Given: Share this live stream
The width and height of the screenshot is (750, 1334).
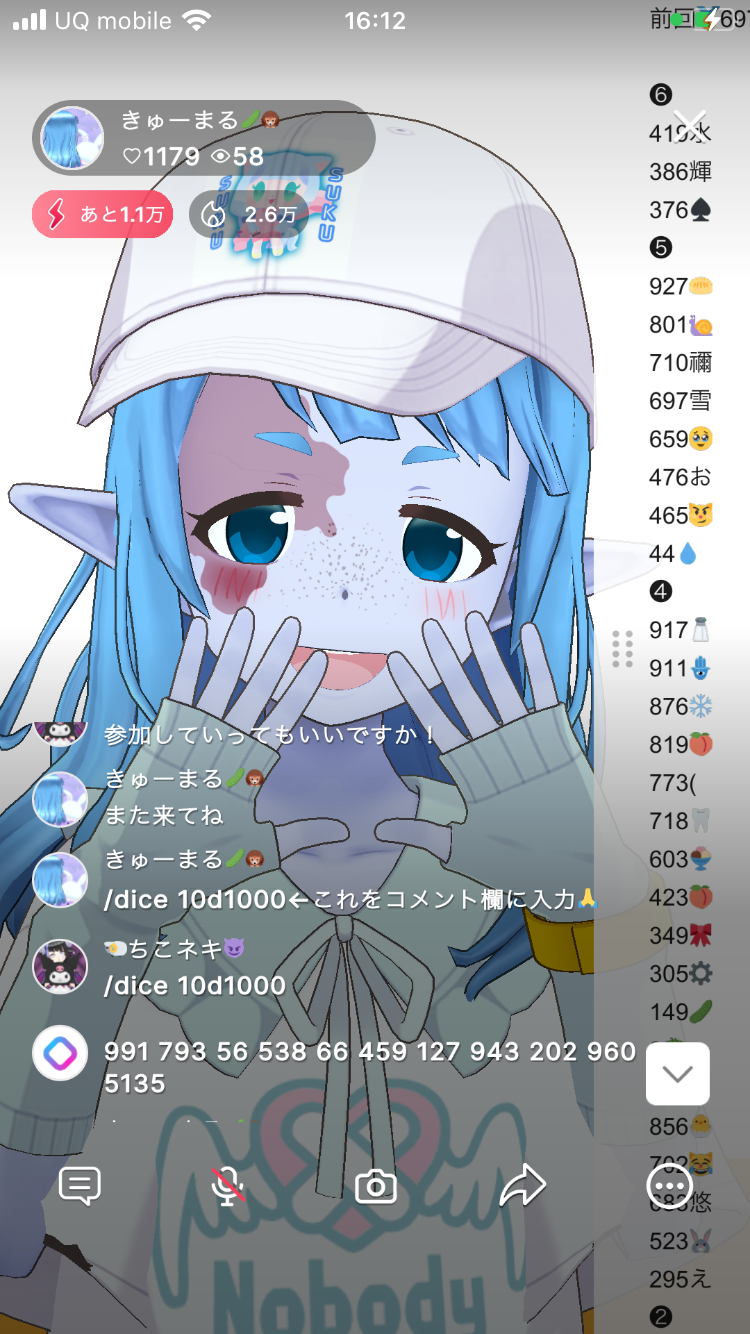Looking at the screenshot, I should pos(522,1186).
